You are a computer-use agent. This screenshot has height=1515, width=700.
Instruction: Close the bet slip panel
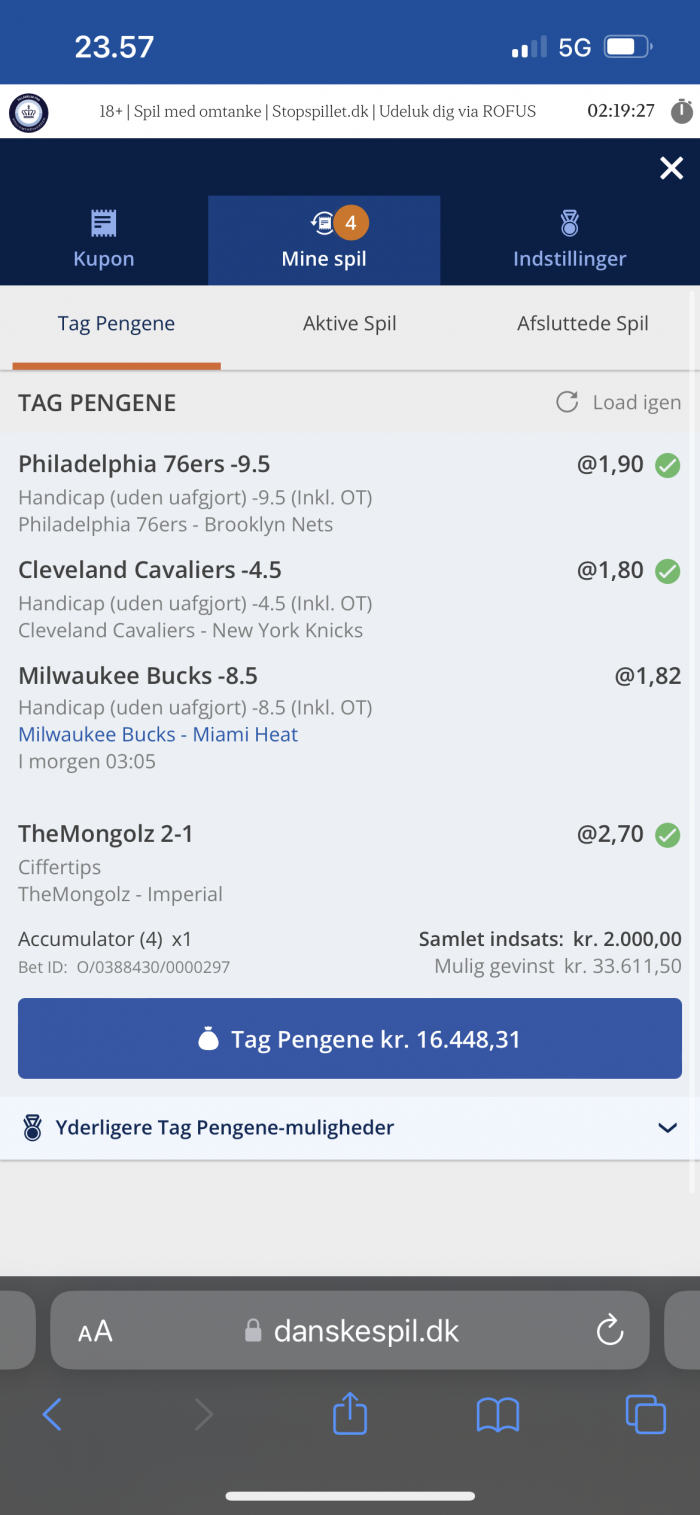(671, 168)
